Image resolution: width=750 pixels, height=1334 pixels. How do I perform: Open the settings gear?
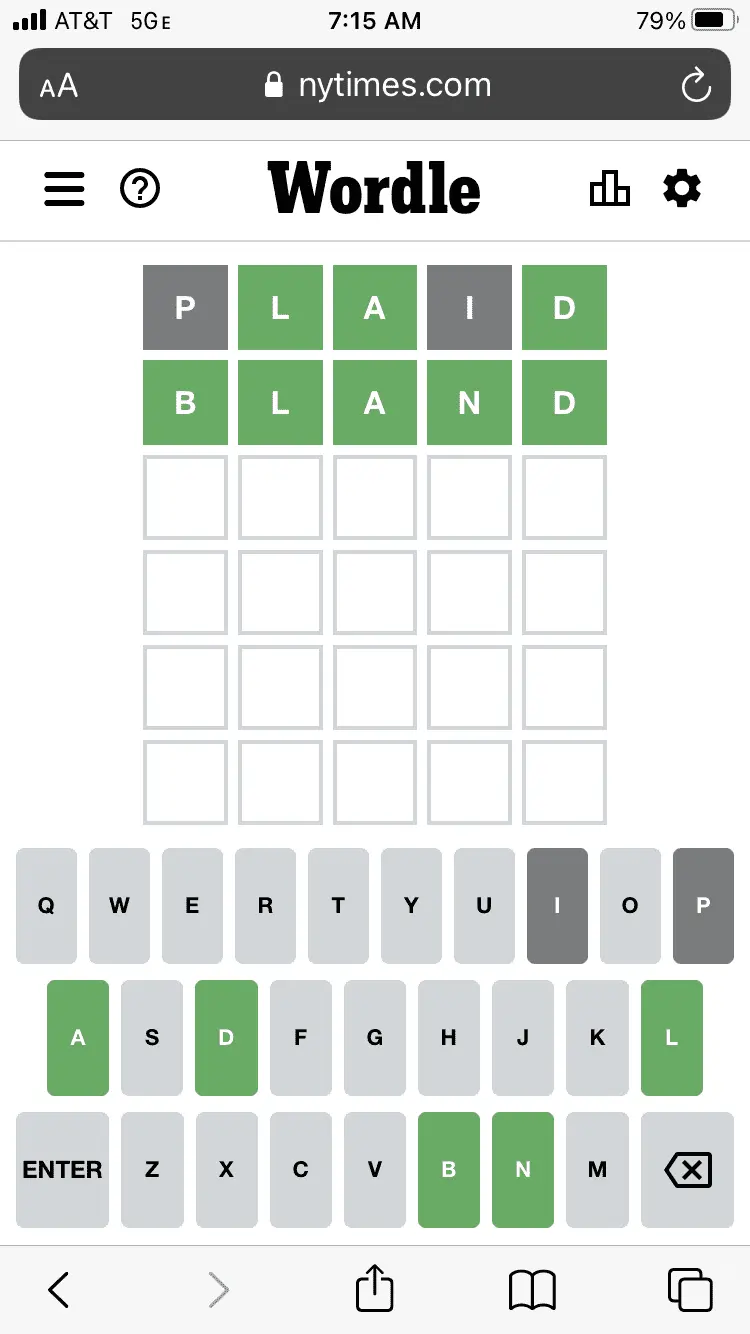click(682, 188)
